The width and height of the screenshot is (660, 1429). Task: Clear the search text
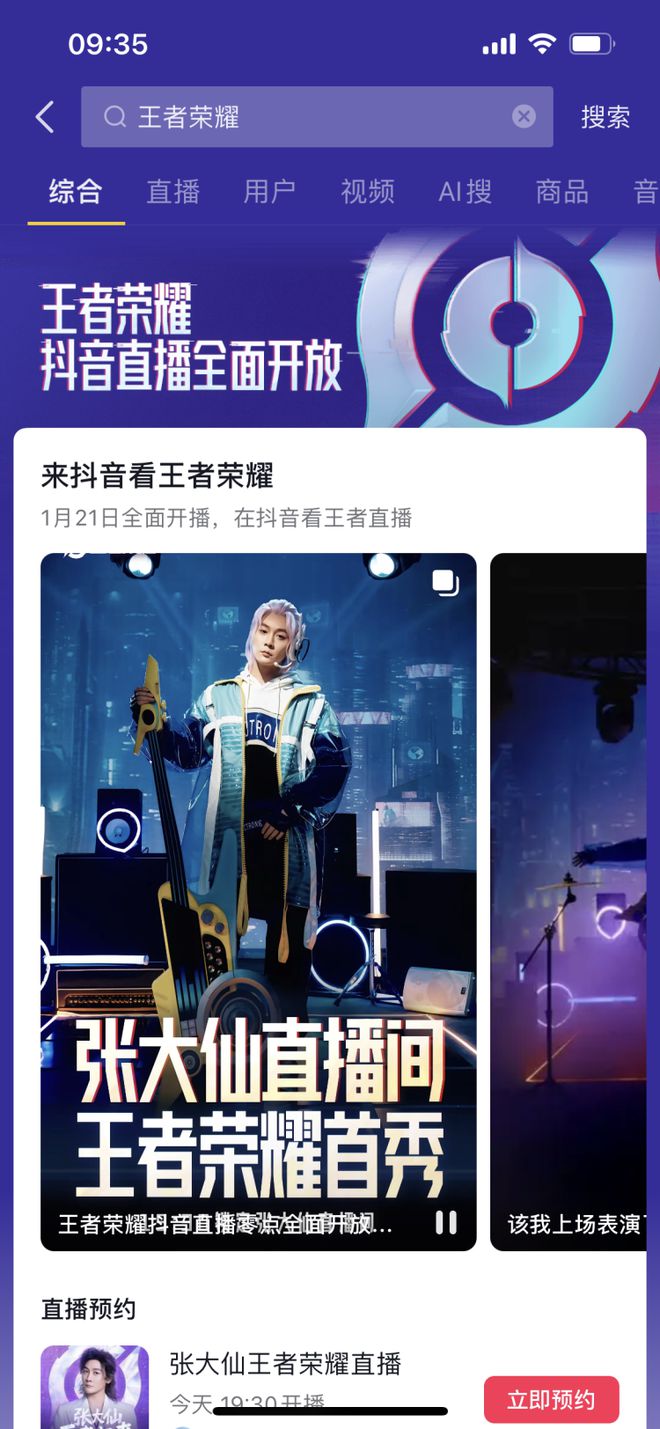coord(524,117)
